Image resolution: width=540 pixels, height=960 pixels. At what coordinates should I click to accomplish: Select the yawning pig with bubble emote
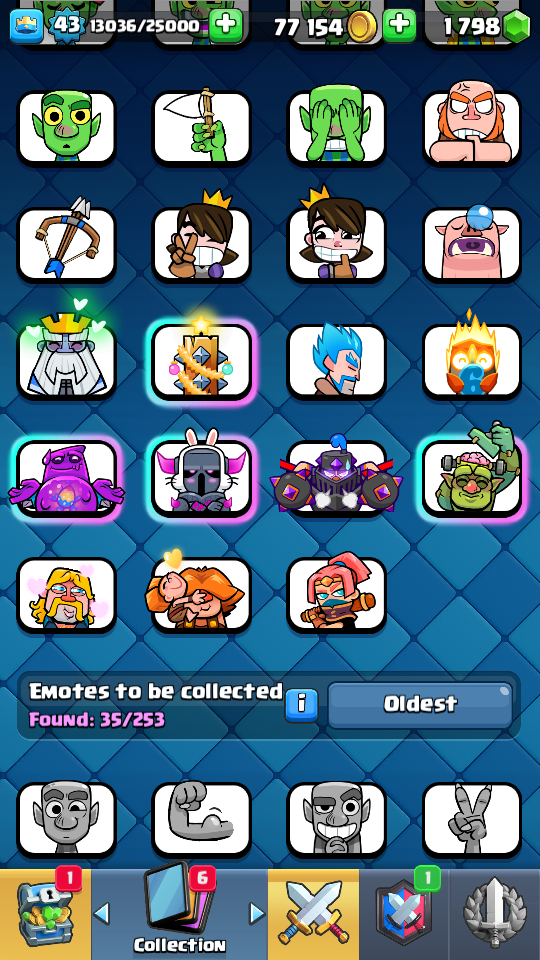coord(471,245)
